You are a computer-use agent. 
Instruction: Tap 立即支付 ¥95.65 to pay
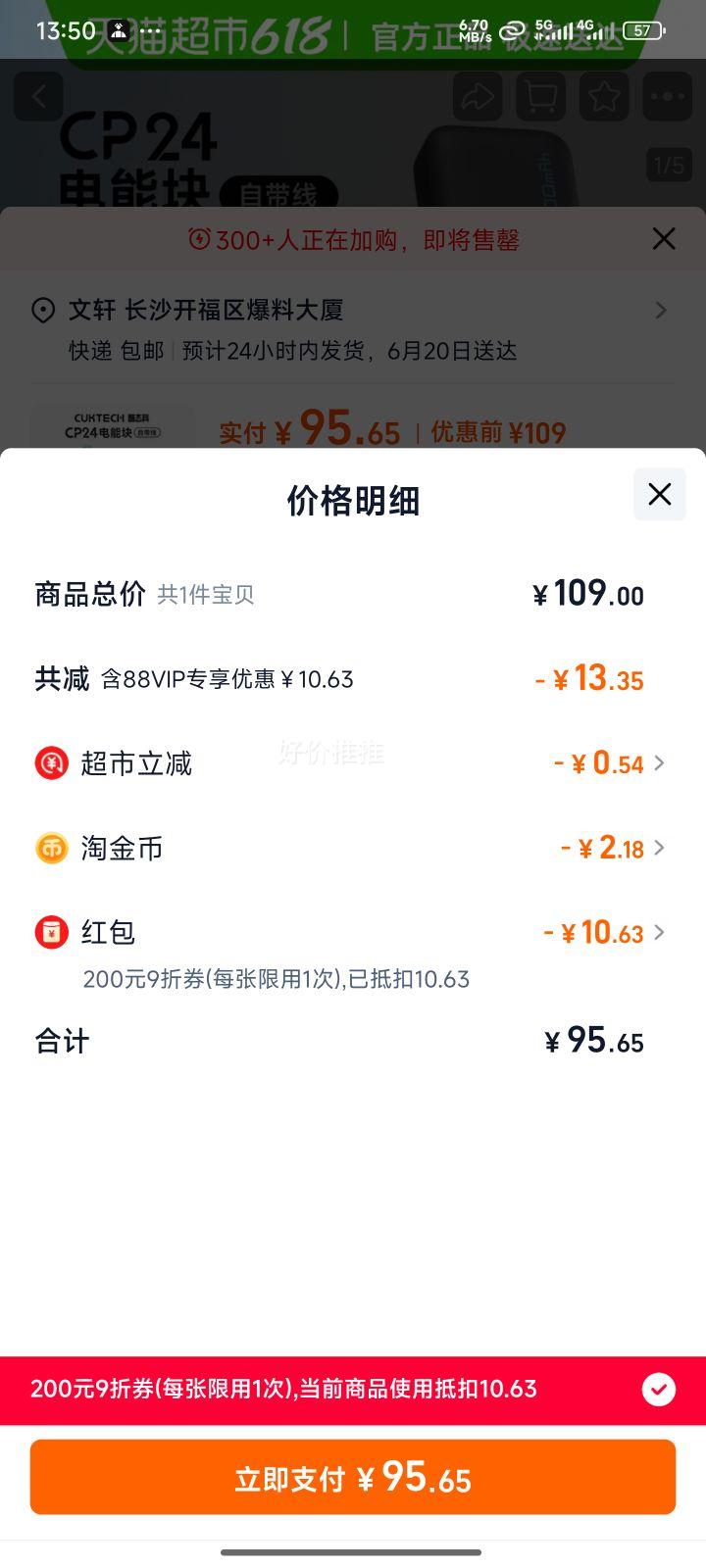pos(353,1477)
